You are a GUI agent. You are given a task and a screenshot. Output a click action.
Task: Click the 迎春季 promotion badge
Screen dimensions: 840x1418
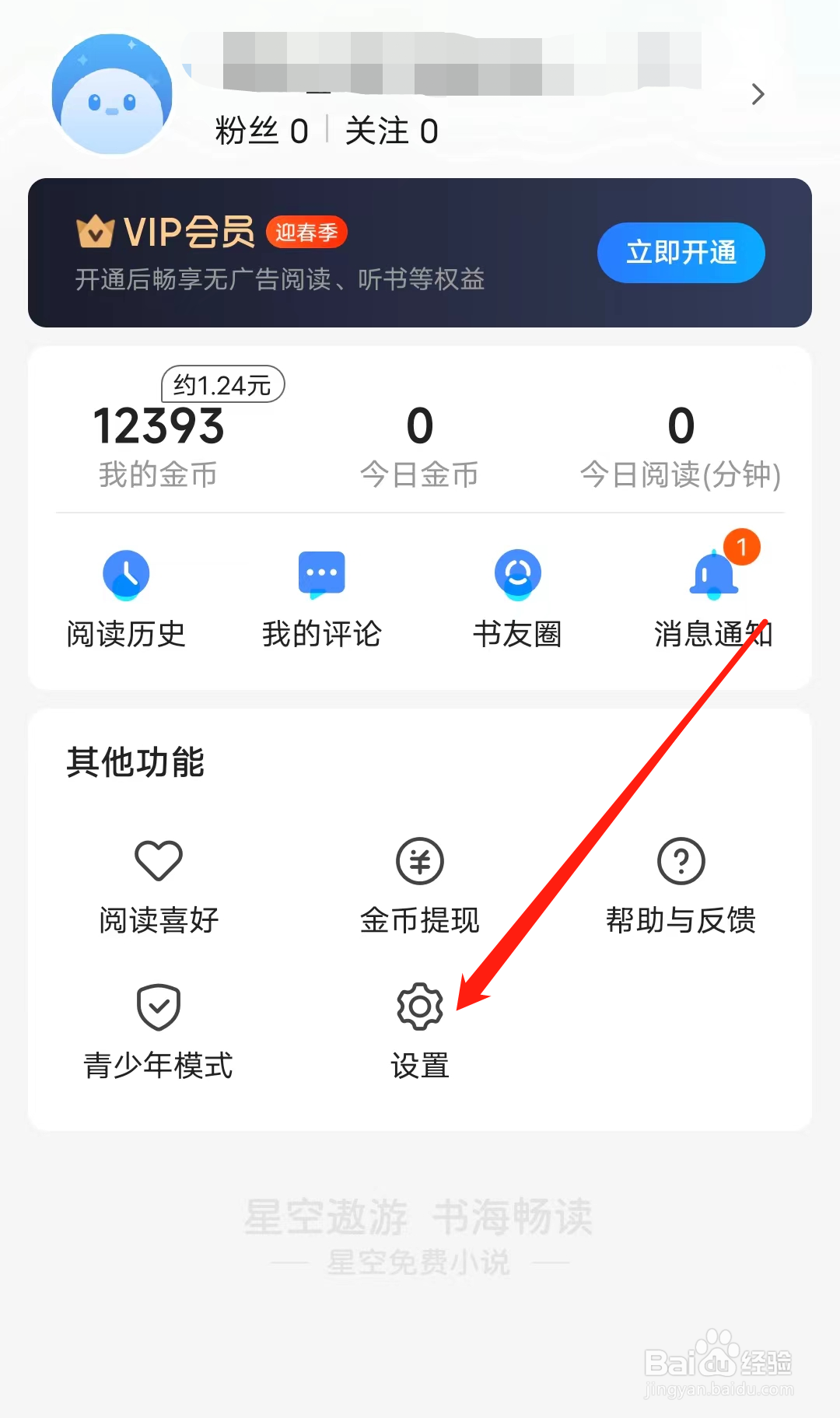tap(306, 231)
